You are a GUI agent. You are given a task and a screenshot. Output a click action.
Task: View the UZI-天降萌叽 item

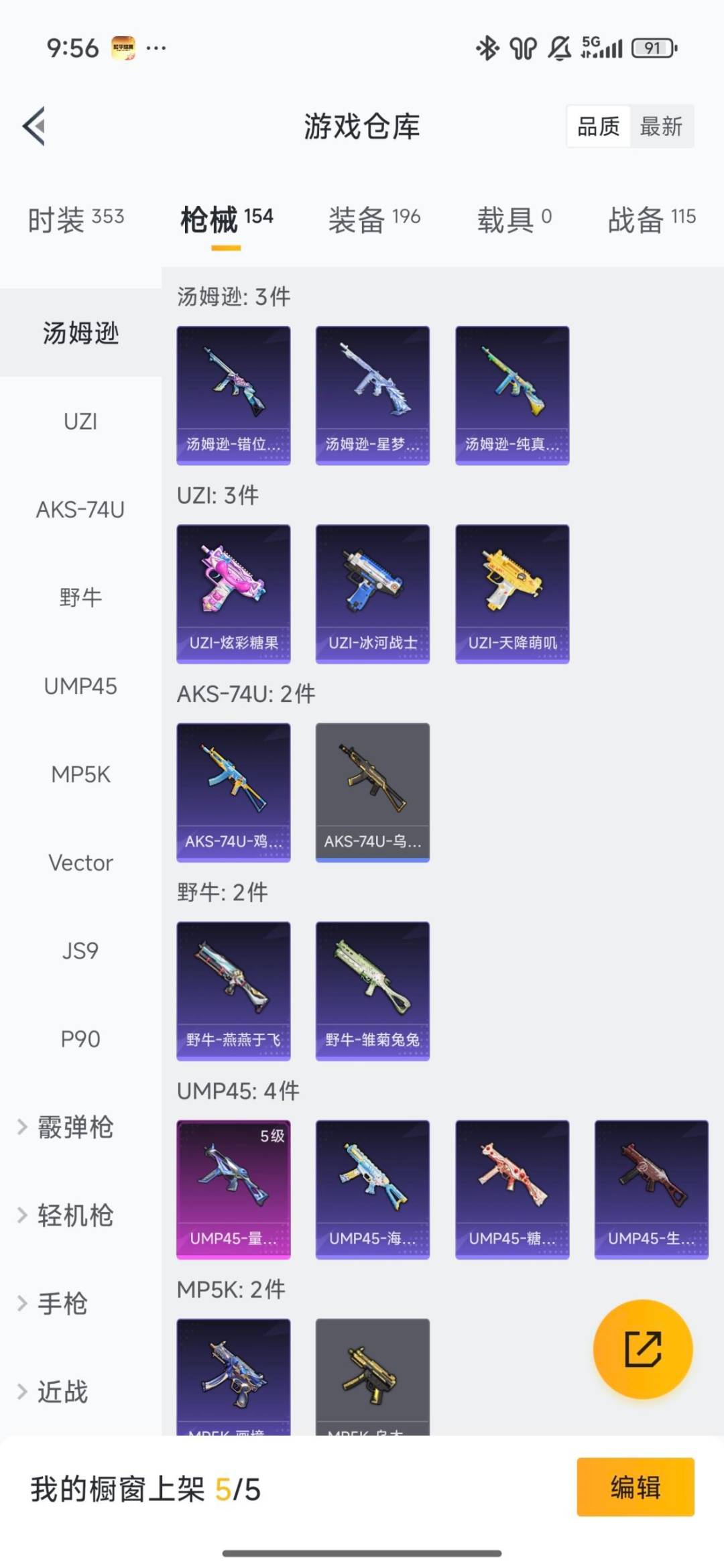coord(512,593)
